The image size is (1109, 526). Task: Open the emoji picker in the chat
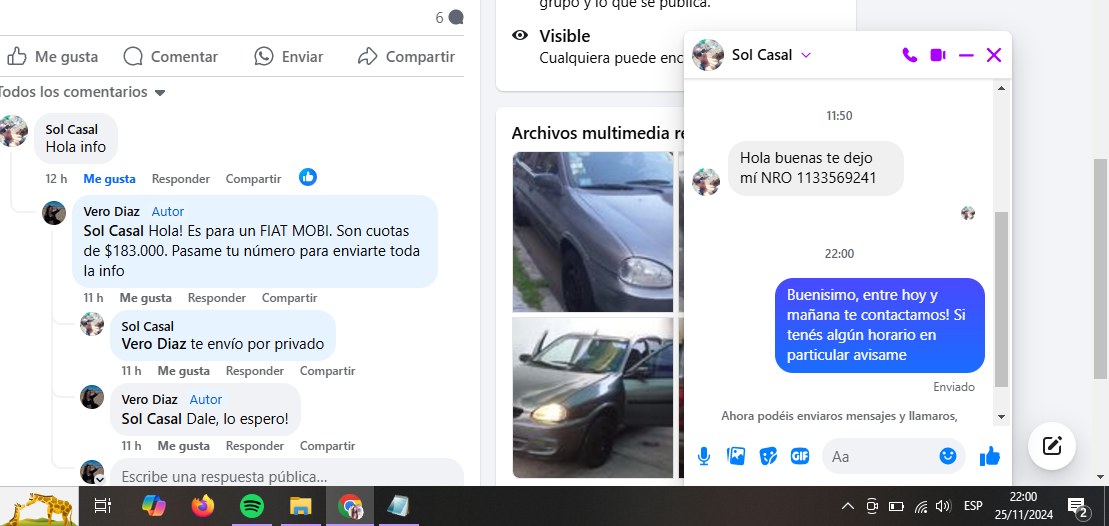(948, 456)
